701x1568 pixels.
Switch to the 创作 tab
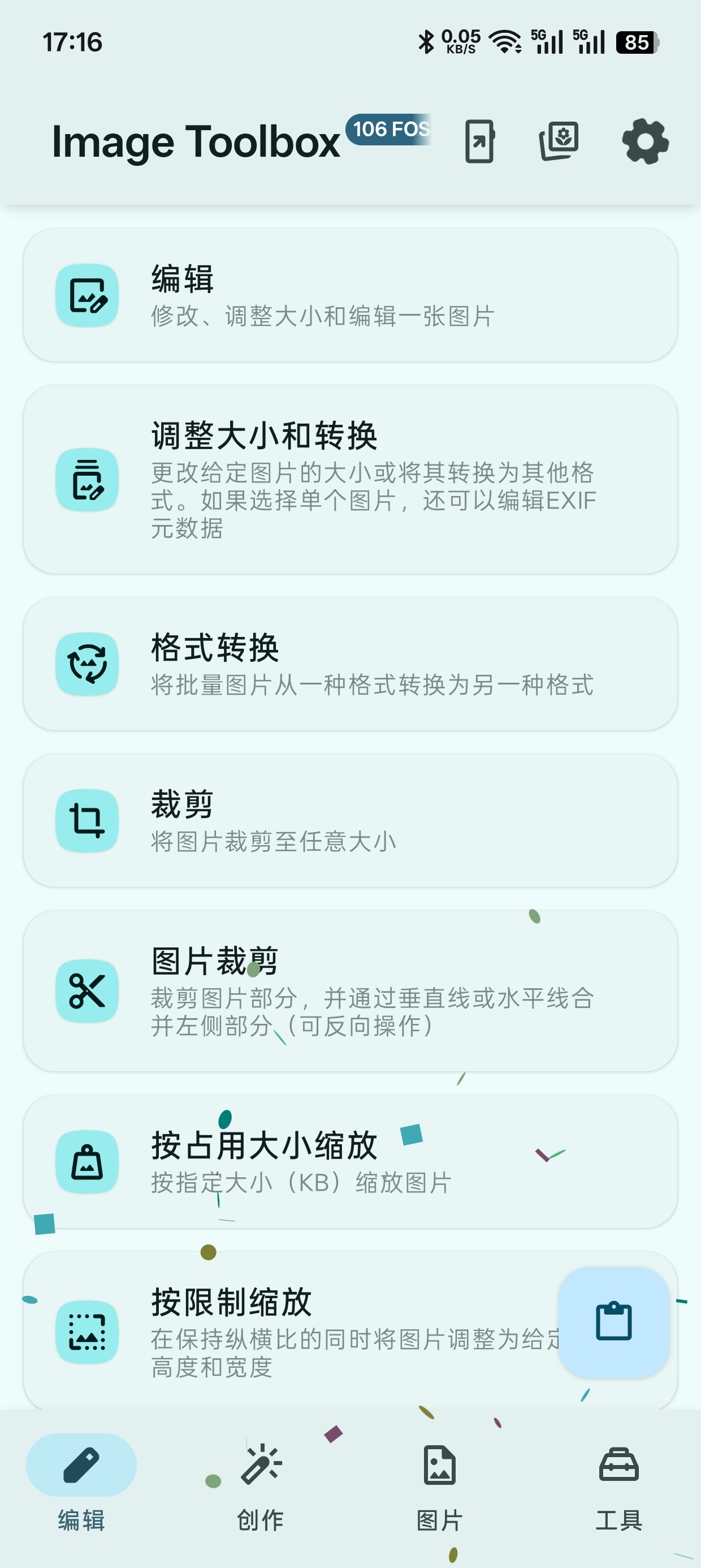(261, 1487)
